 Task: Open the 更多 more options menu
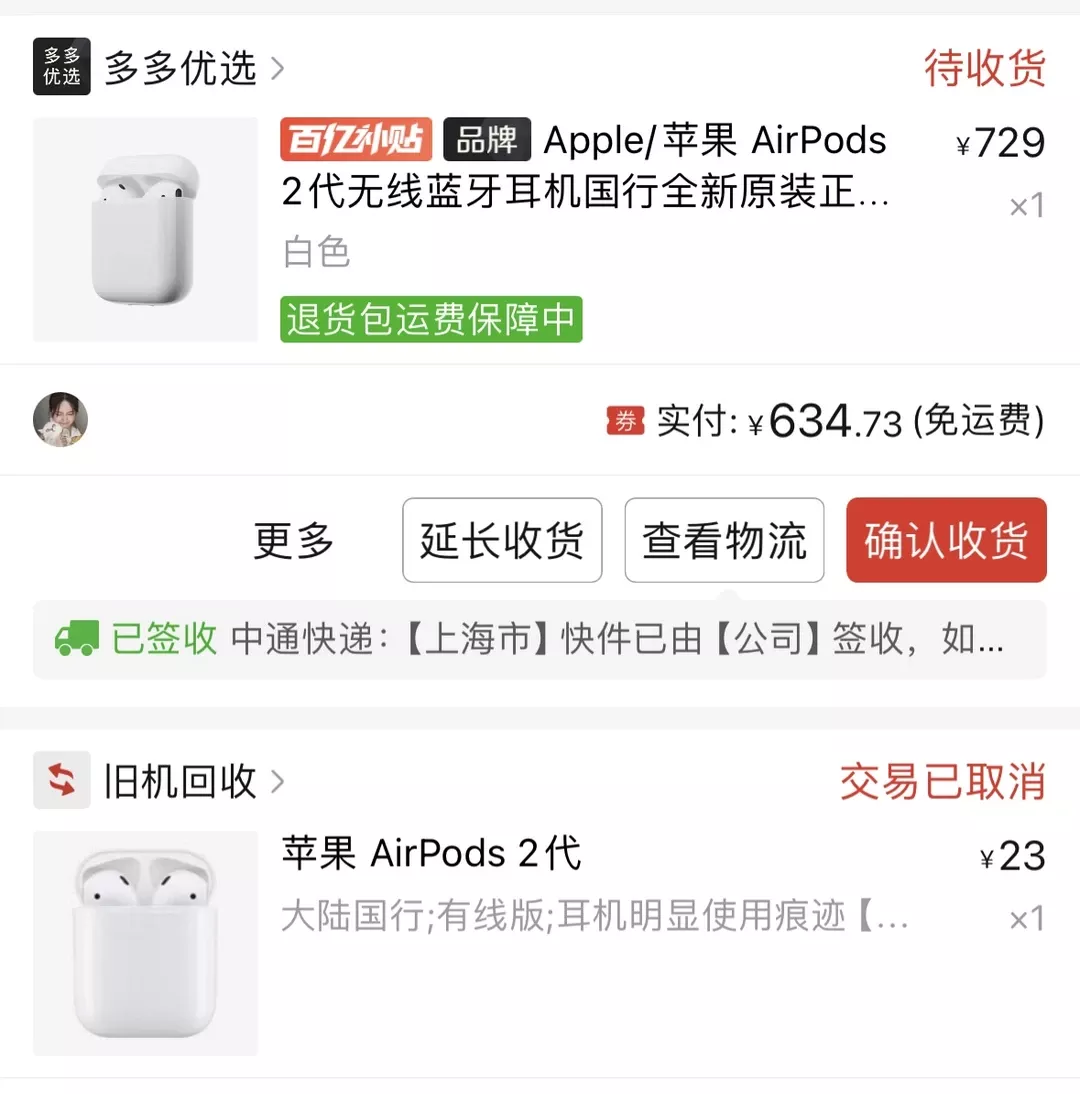pos(291,540)
